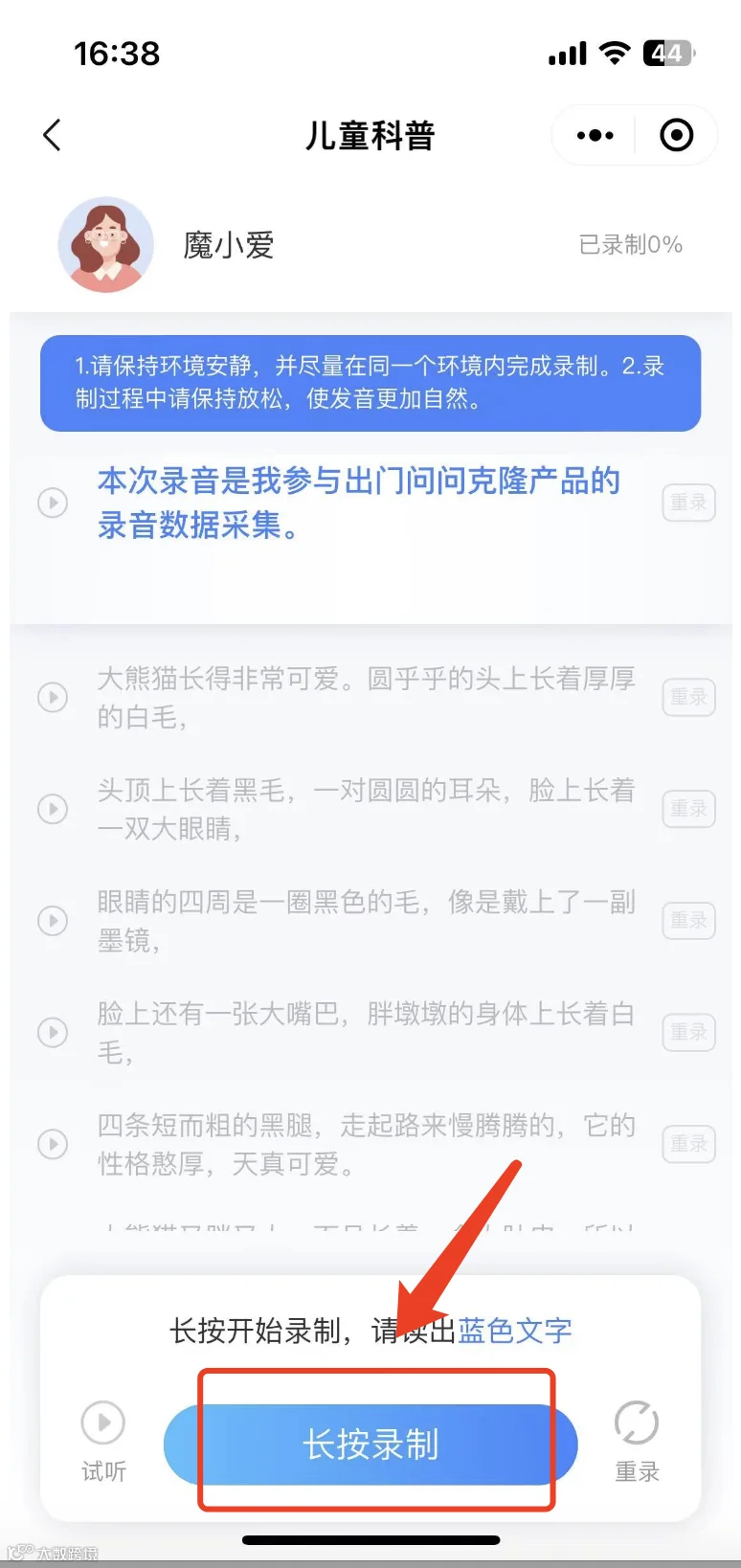Image resolution: width=741 pixels, height=1568 pixels.
Task: Tap 重录 next to the blue sentence
Action: (x=688, y=503)
